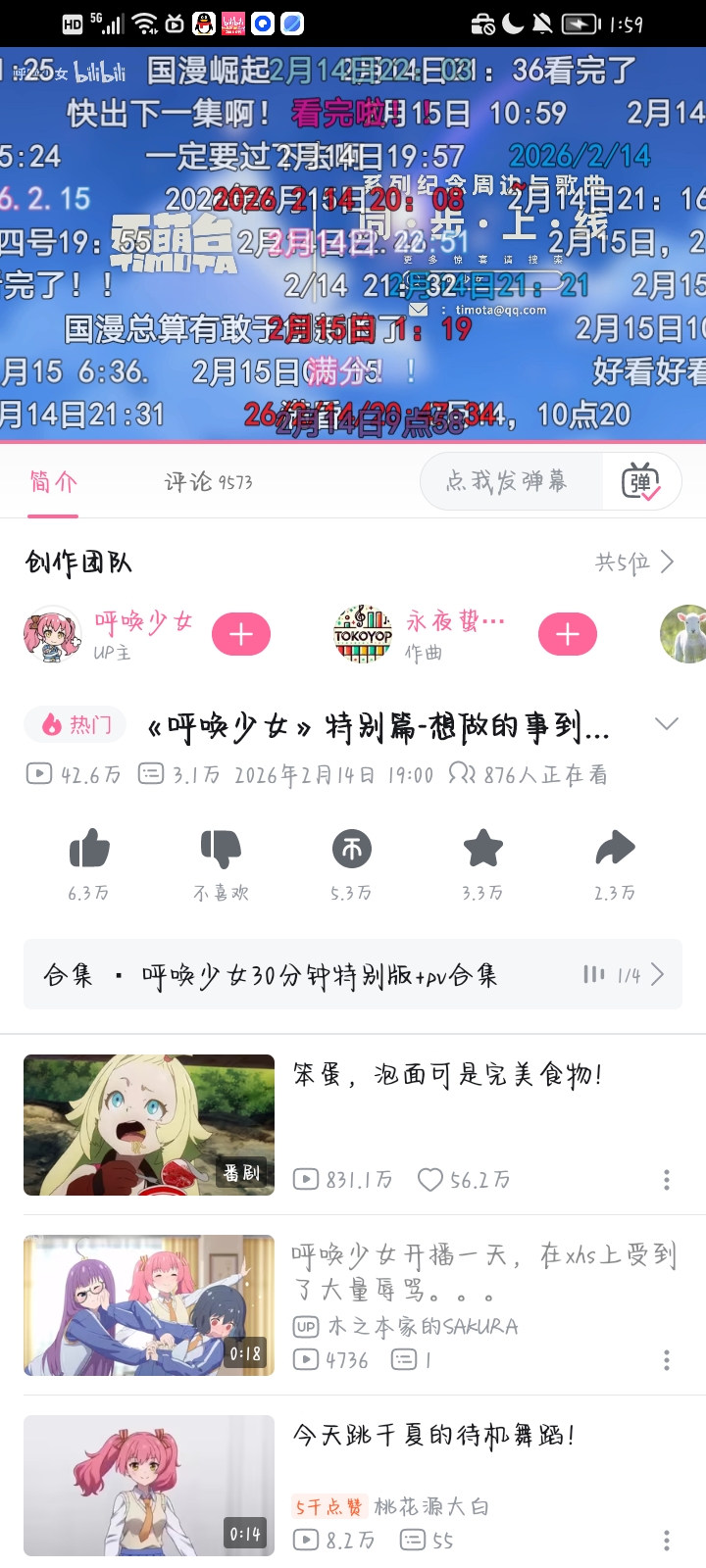Open the 笨蛋泡面 video thumbnail
The width and height of the screenshot is (706, 1568).
[148, 1124]
